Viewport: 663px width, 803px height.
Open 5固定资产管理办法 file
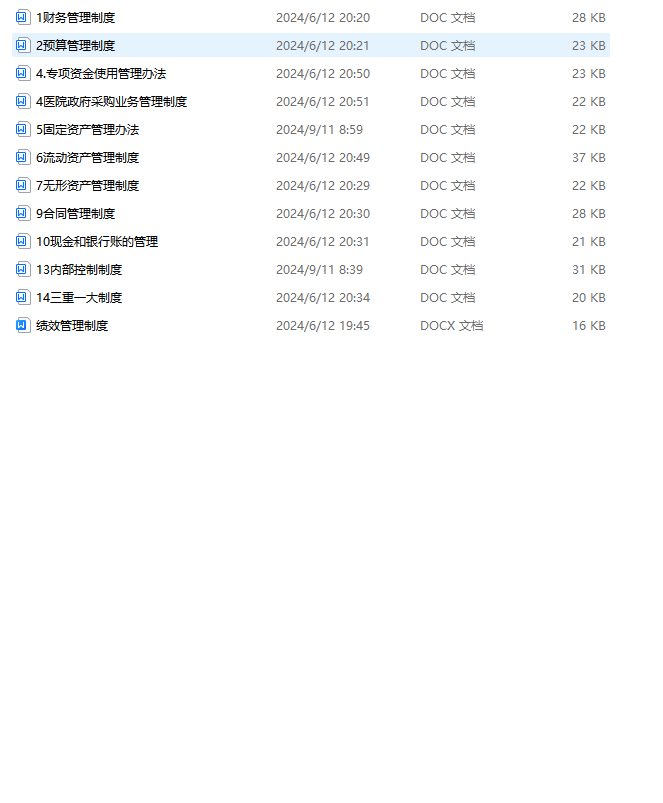tap(87, 130)
